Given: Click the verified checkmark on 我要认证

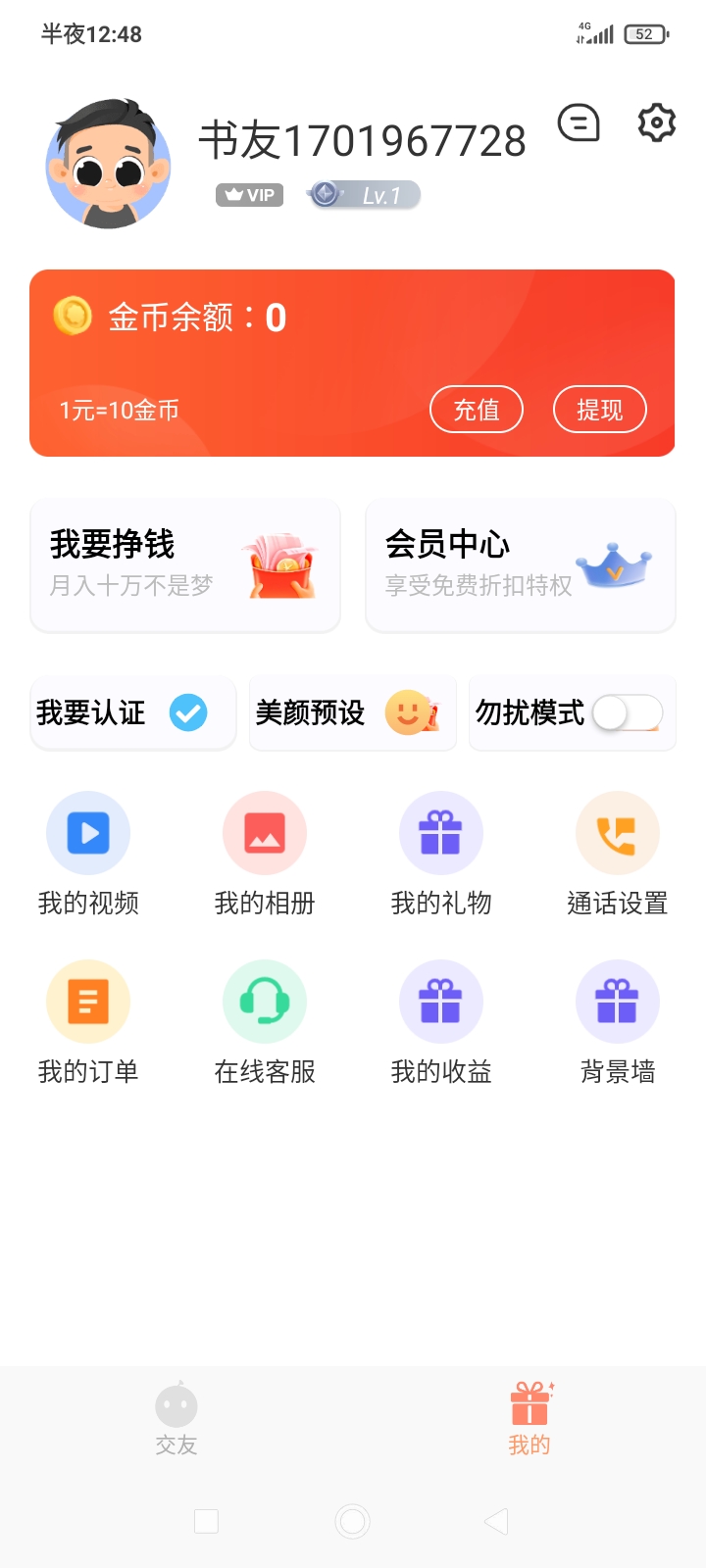Looking at the screenshot, I should click(x=188, y=713).
